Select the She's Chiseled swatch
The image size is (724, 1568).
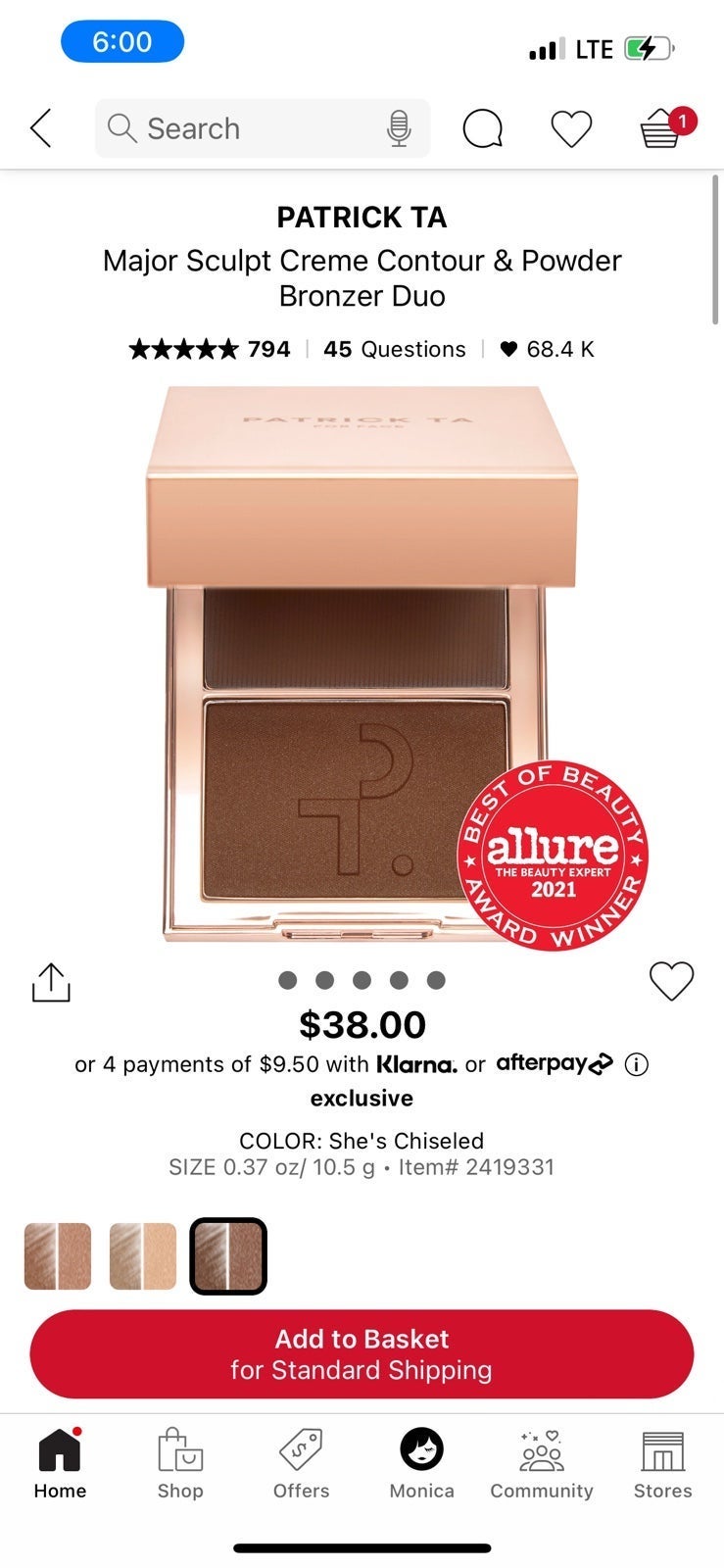tap(228, 1256)
